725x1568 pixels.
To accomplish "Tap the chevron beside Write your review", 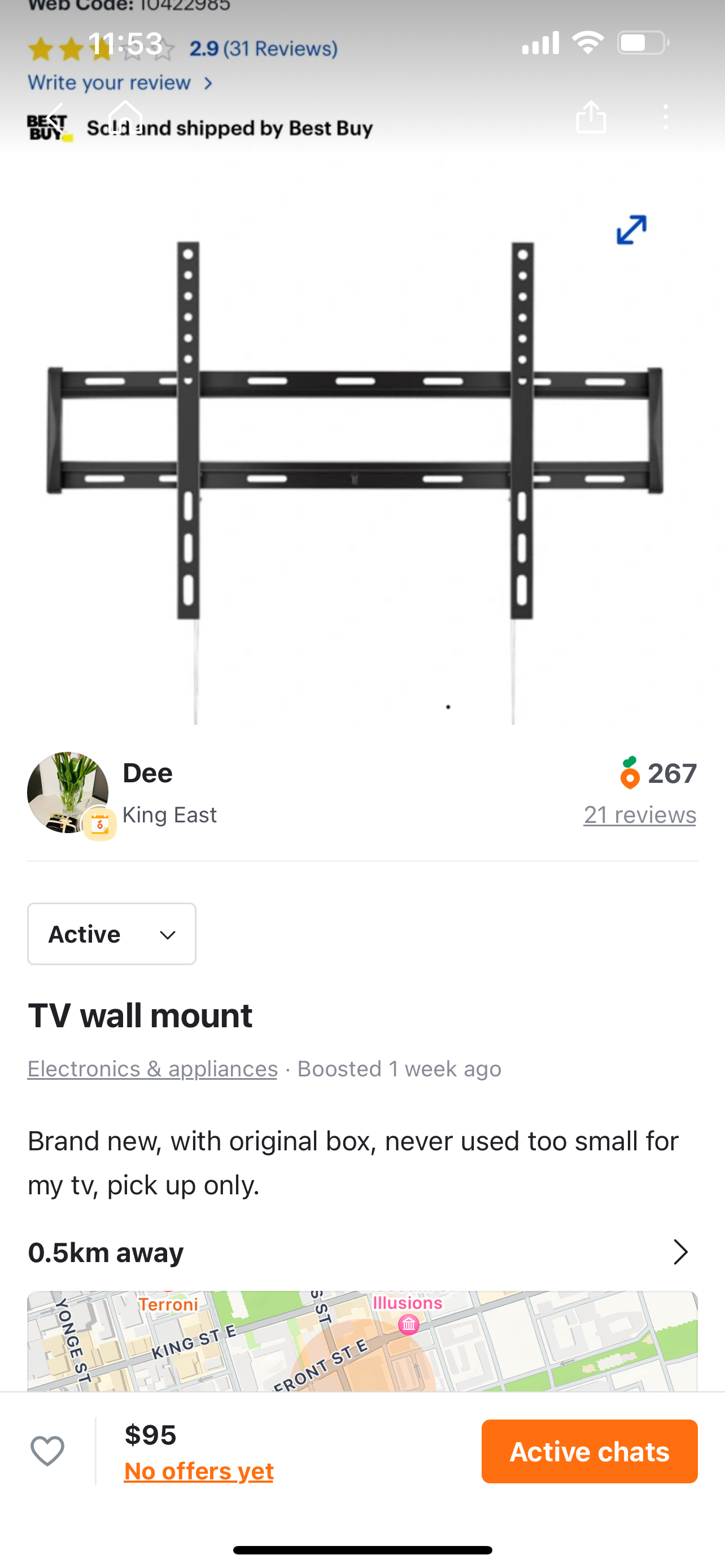I will 208,82.
